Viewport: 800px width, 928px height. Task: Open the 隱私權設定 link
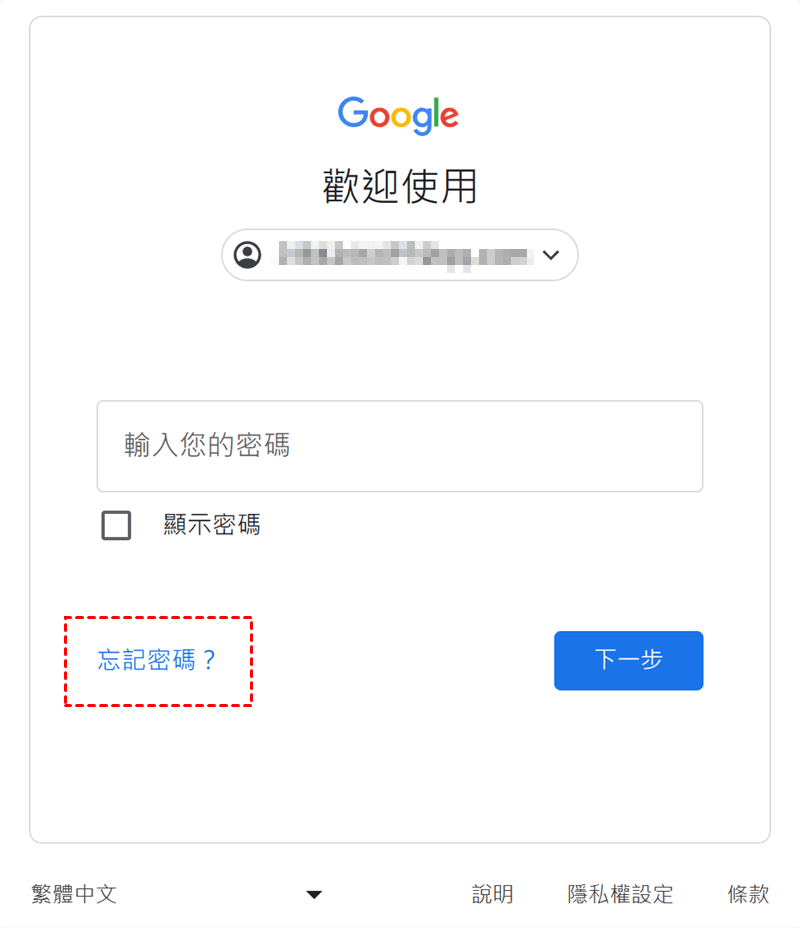point(620,894)
